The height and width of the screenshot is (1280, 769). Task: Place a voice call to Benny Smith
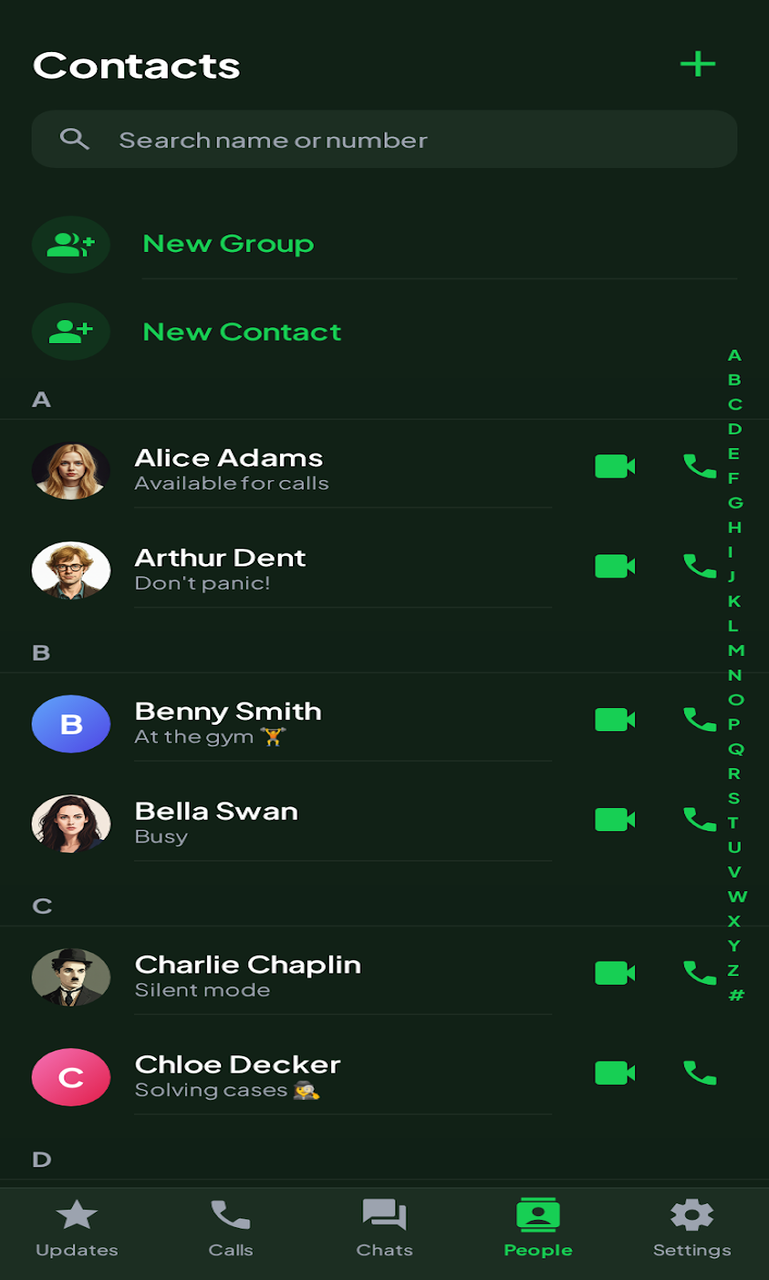[699, 719]
